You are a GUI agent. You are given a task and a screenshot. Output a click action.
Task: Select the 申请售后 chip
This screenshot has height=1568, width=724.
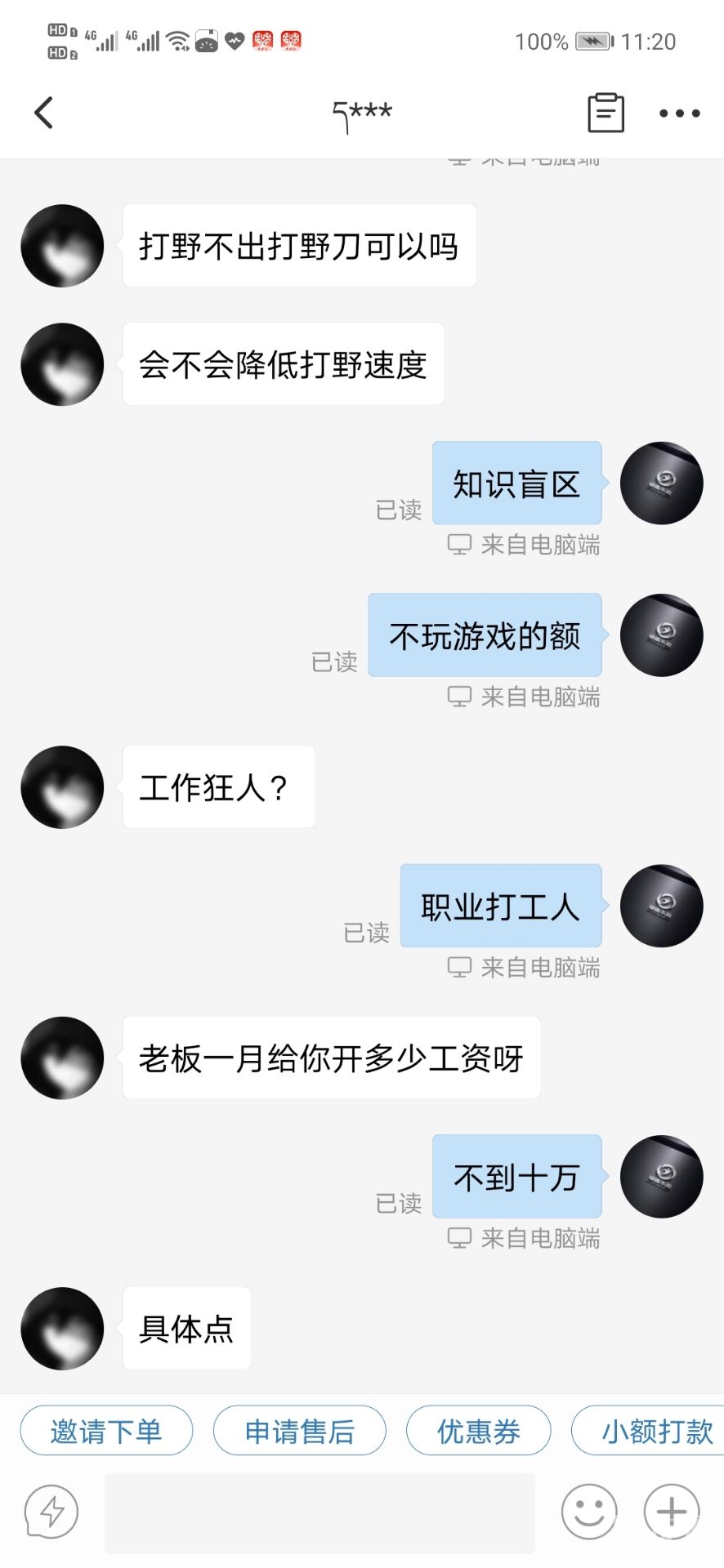[x=299, y=1431]
